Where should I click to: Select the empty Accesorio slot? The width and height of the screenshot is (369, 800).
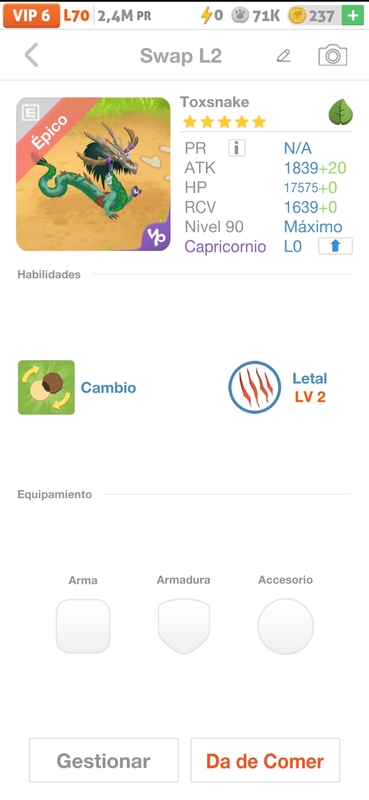[x=285, y=626]
